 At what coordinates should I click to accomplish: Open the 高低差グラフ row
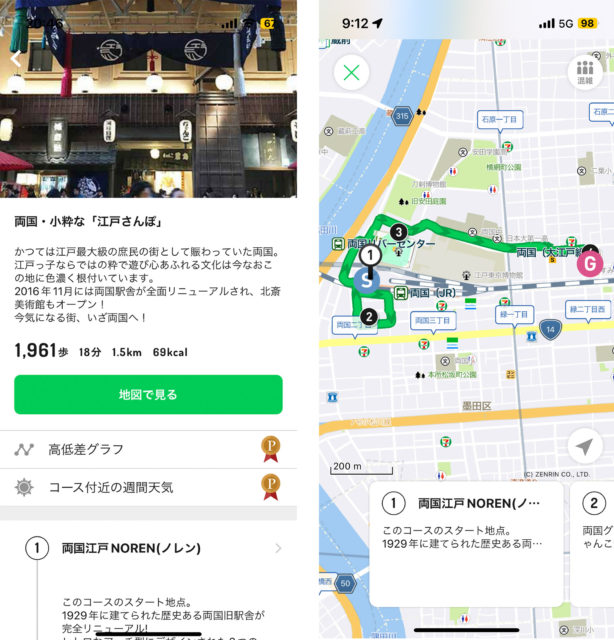tap(148, 449)
